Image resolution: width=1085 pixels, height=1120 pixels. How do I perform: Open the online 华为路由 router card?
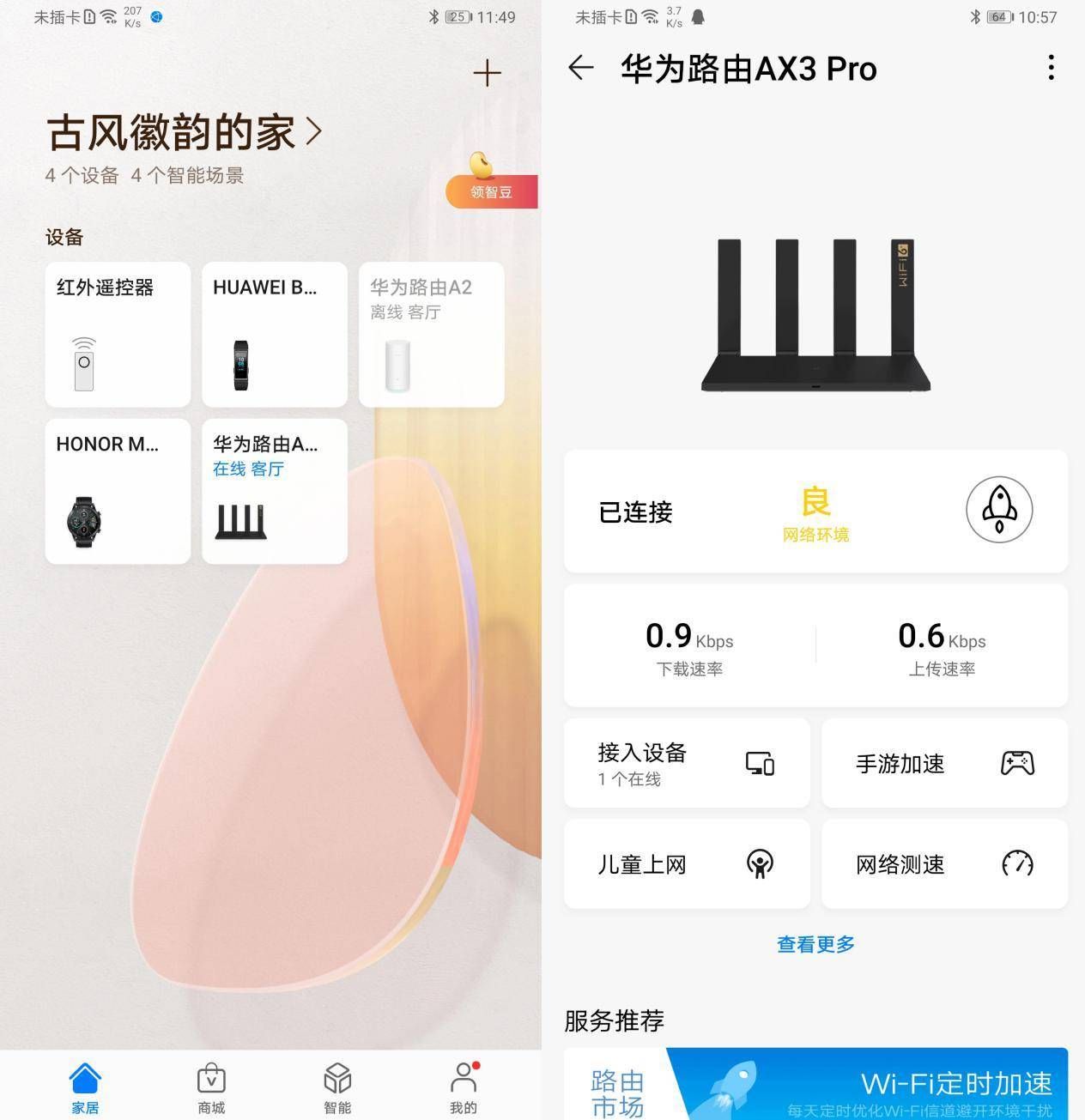point(275,491)
